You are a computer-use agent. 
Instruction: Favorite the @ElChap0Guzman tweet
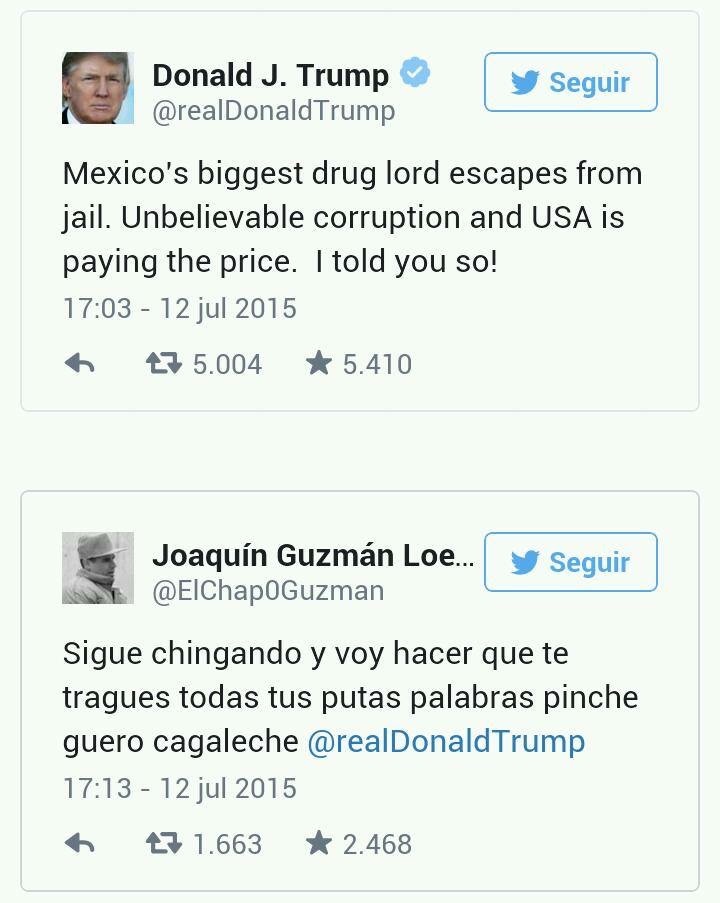click(319, 844)
